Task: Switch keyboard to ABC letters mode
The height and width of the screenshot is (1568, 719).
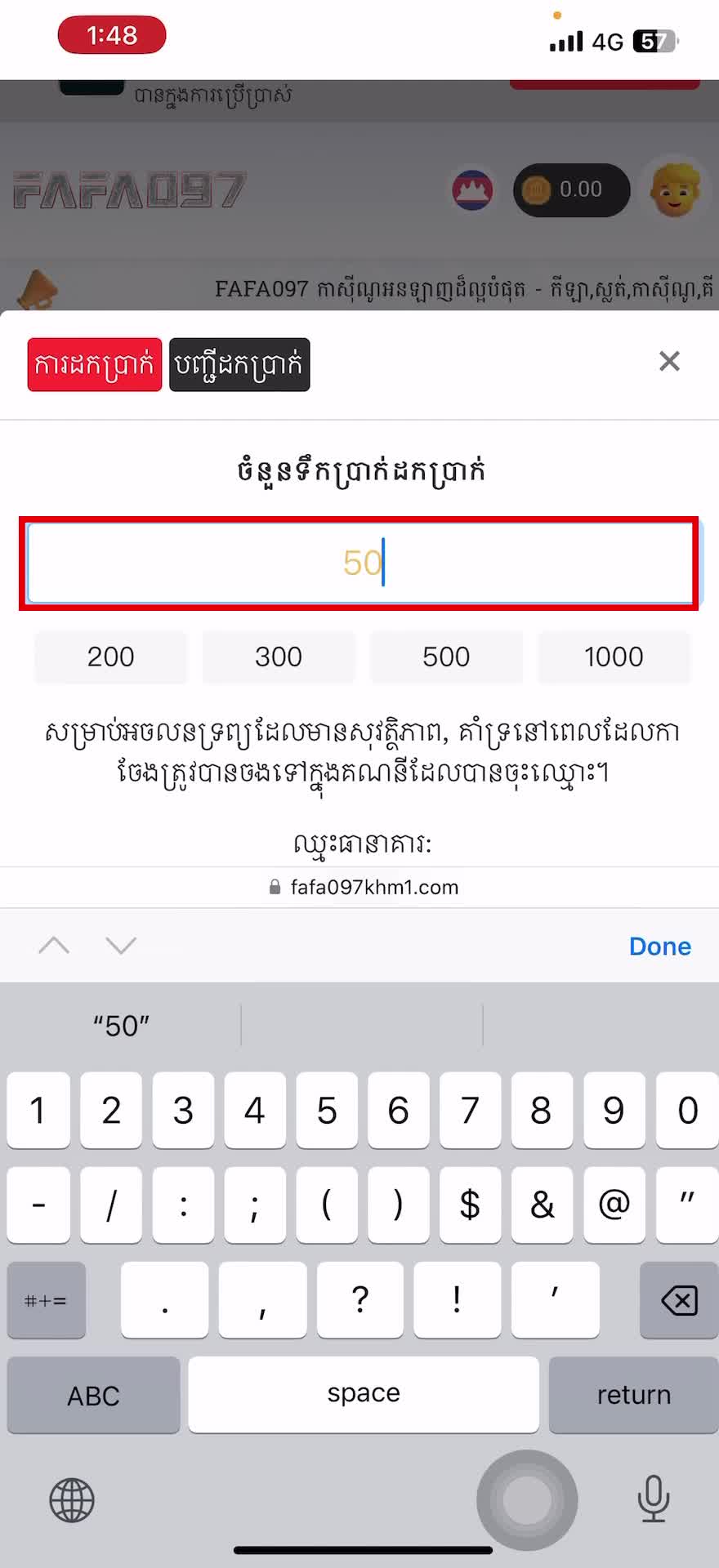Action: [92, 1395]
